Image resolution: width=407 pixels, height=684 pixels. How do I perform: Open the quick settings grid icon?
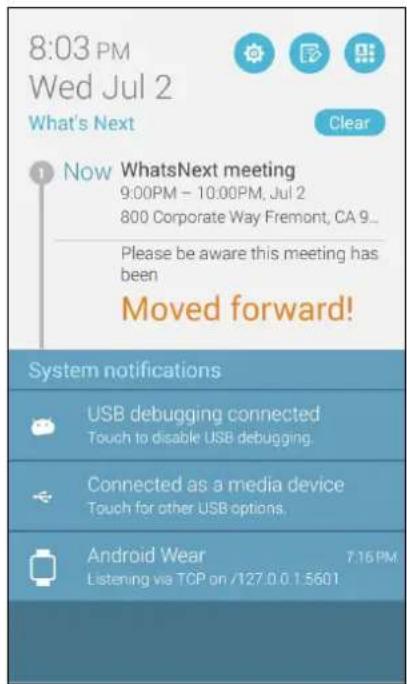pos(365,53)
